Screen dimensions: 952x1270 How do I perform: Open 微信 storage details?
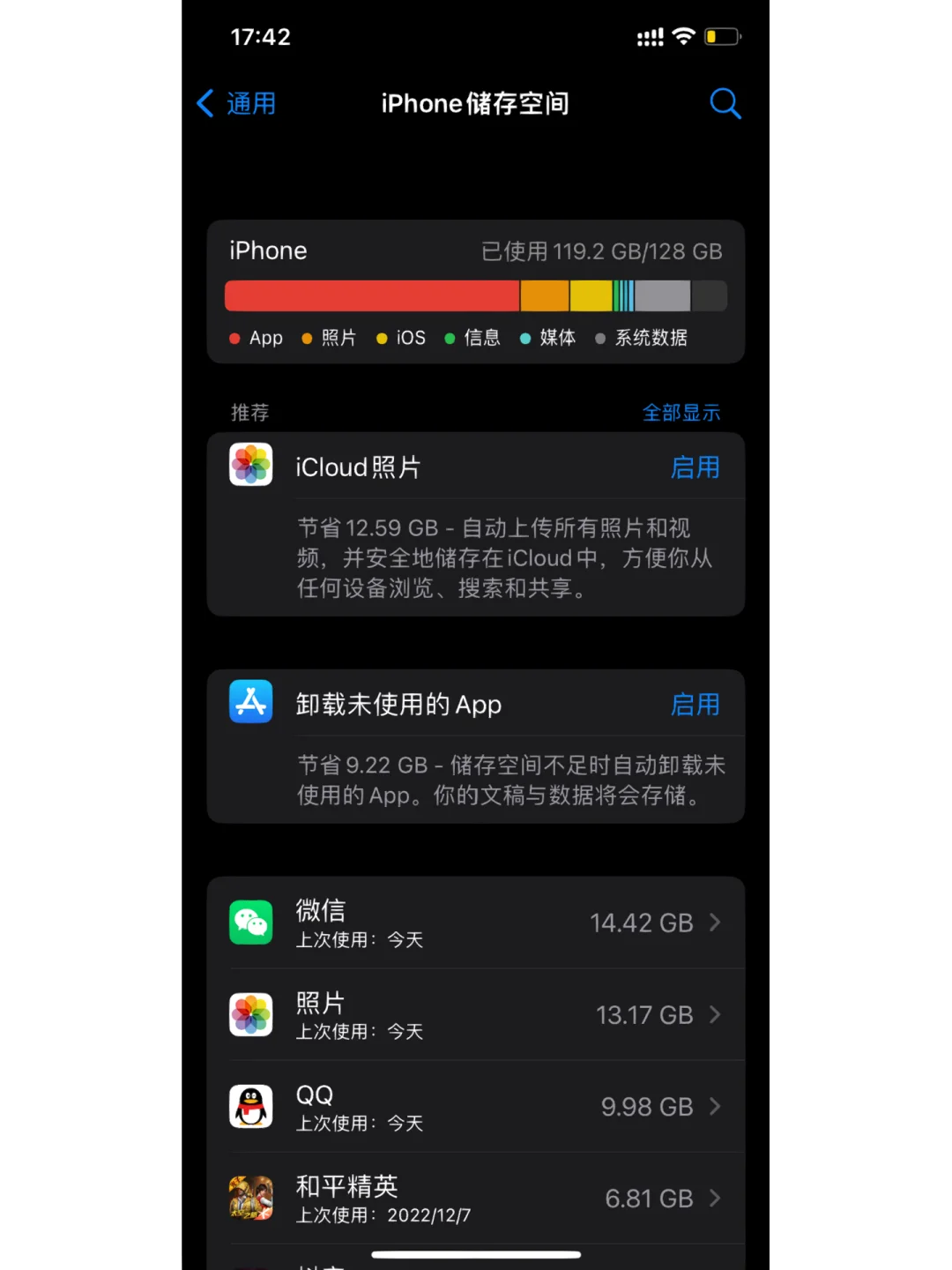(476, 923)
